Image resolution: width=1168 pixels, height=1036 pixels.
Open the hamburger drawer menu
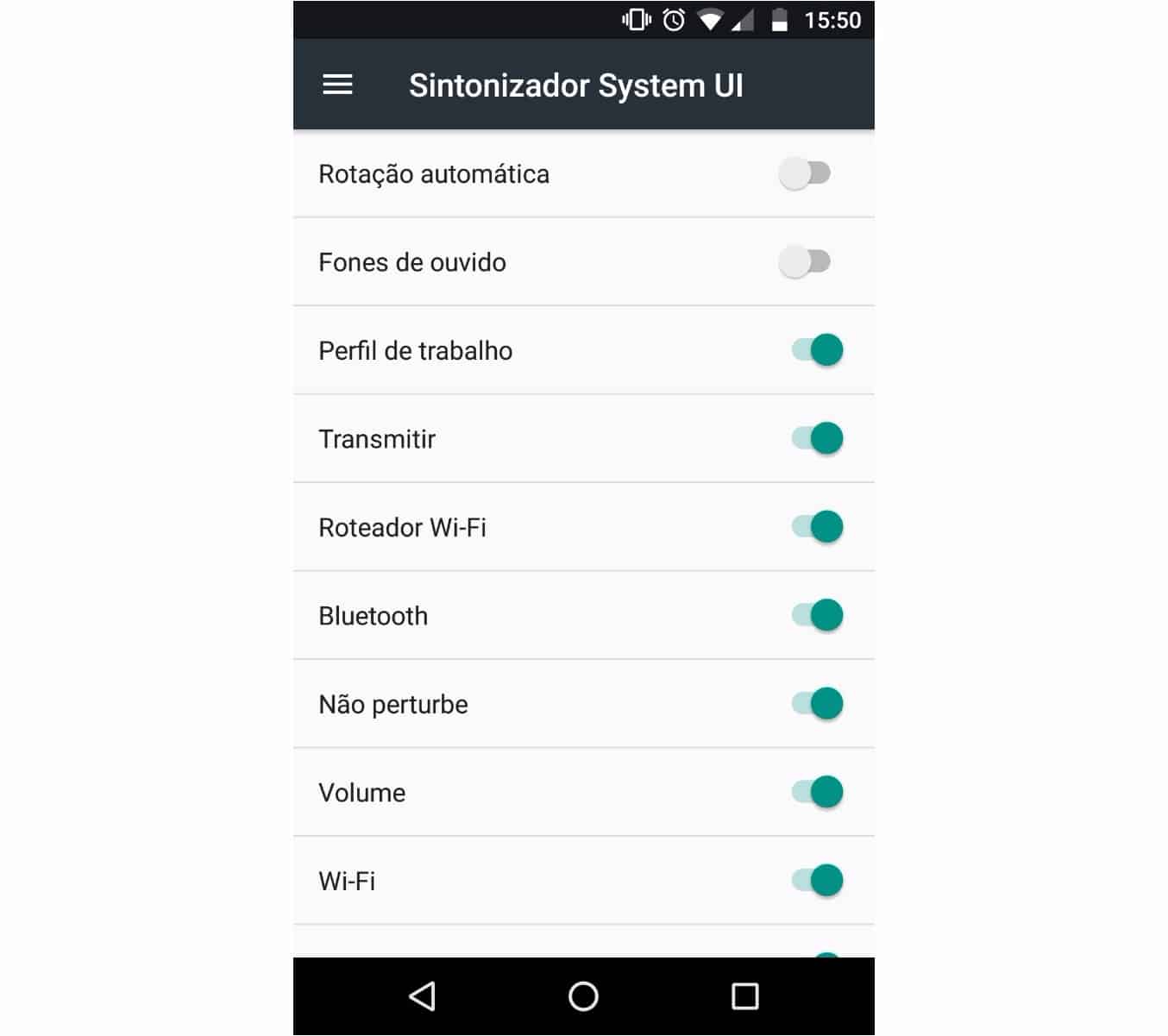click(x=337, y=85)
